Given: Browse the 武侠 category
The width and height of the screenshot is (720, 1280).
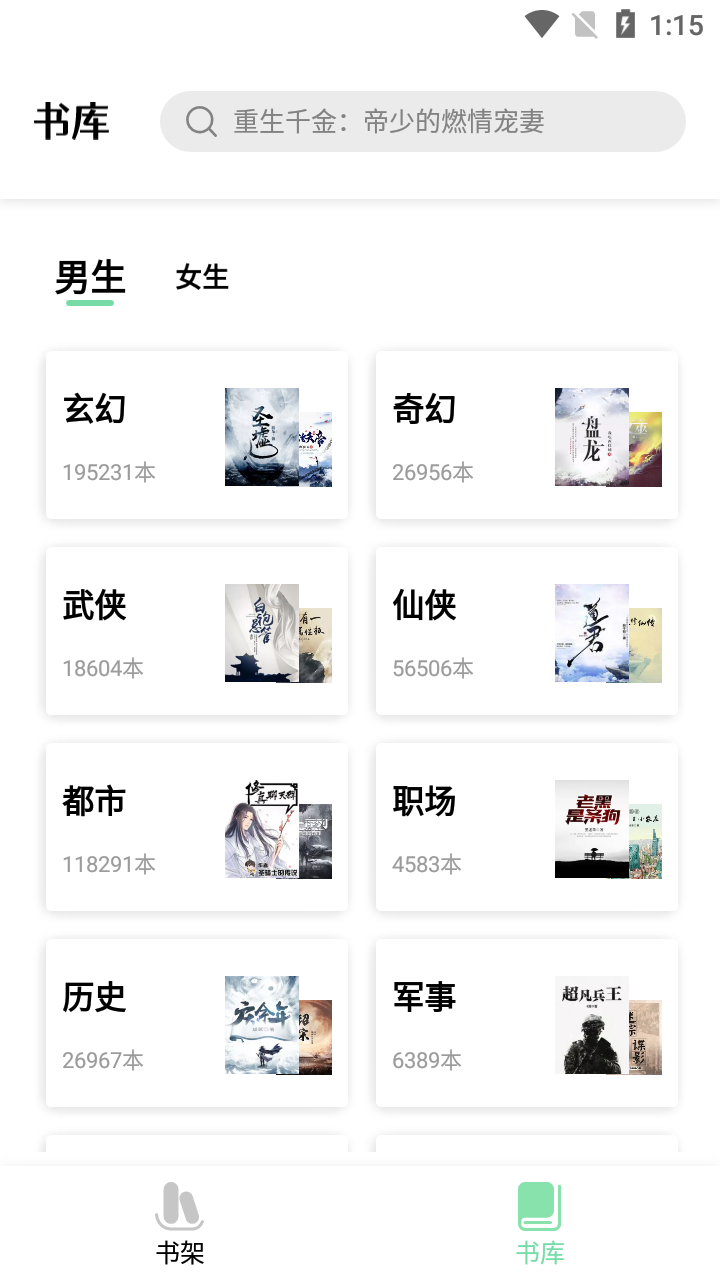Looking at the screenshot, I should click(x=197, y=631).
